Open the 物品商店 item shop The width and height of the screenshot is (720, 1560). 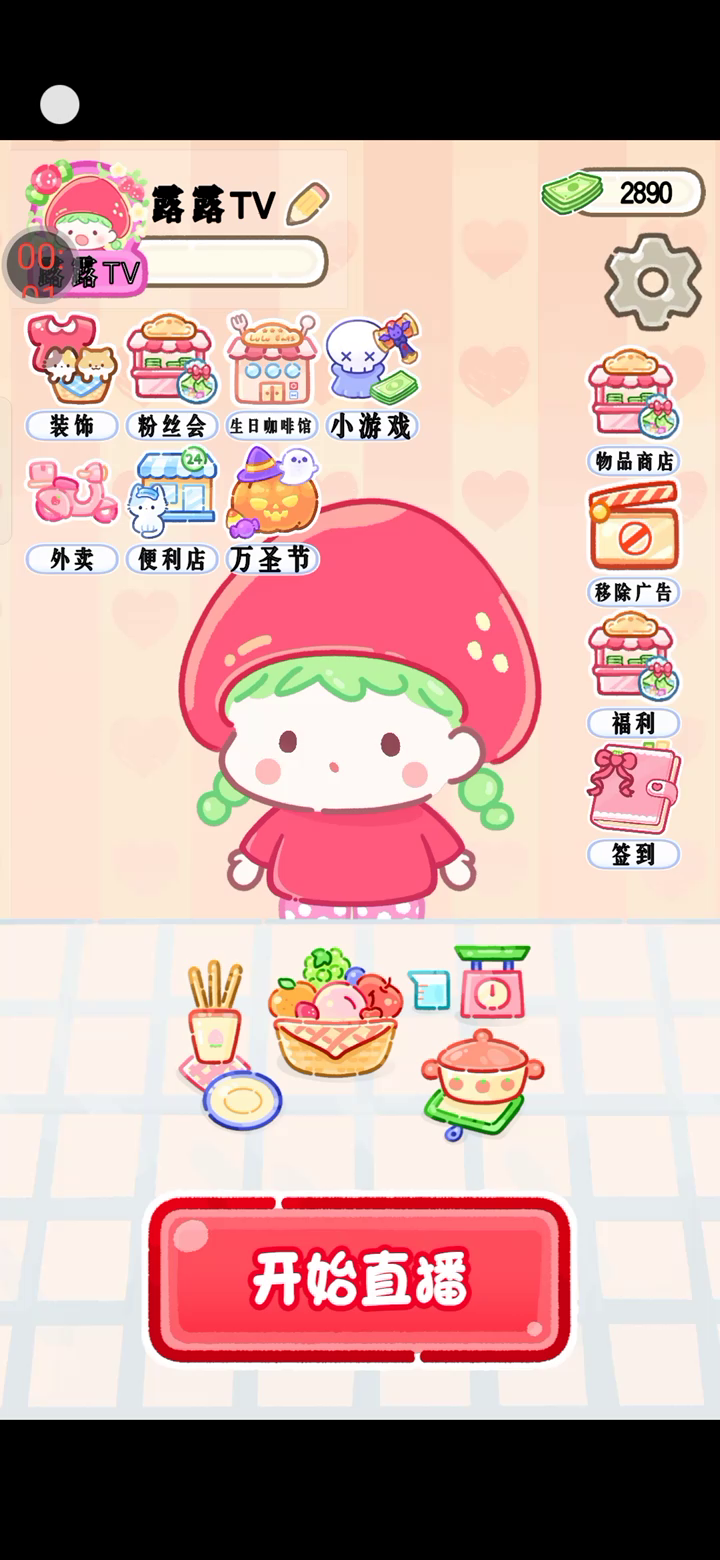pos(633,410)
